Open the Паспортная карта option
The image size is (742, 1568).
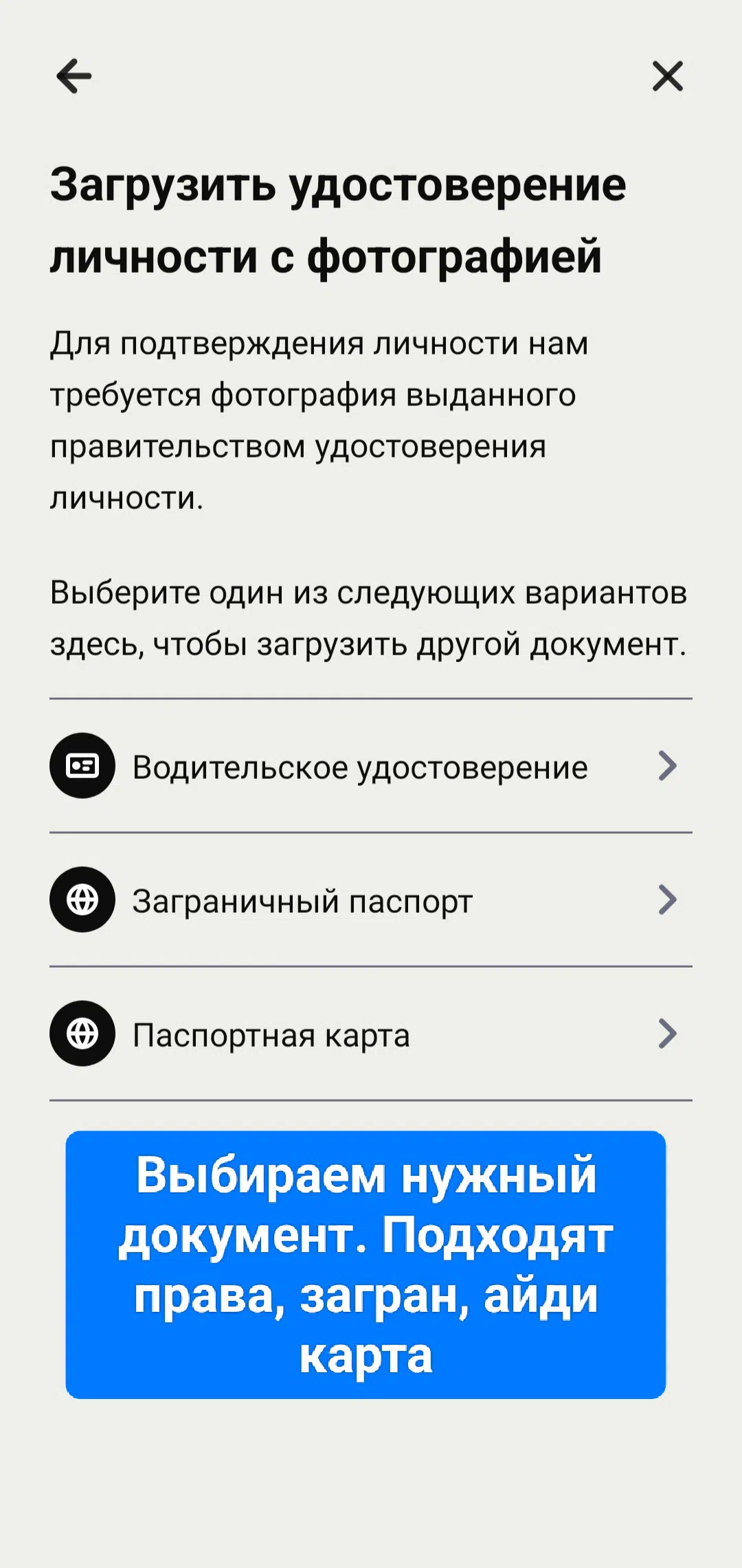(371, 1034)
